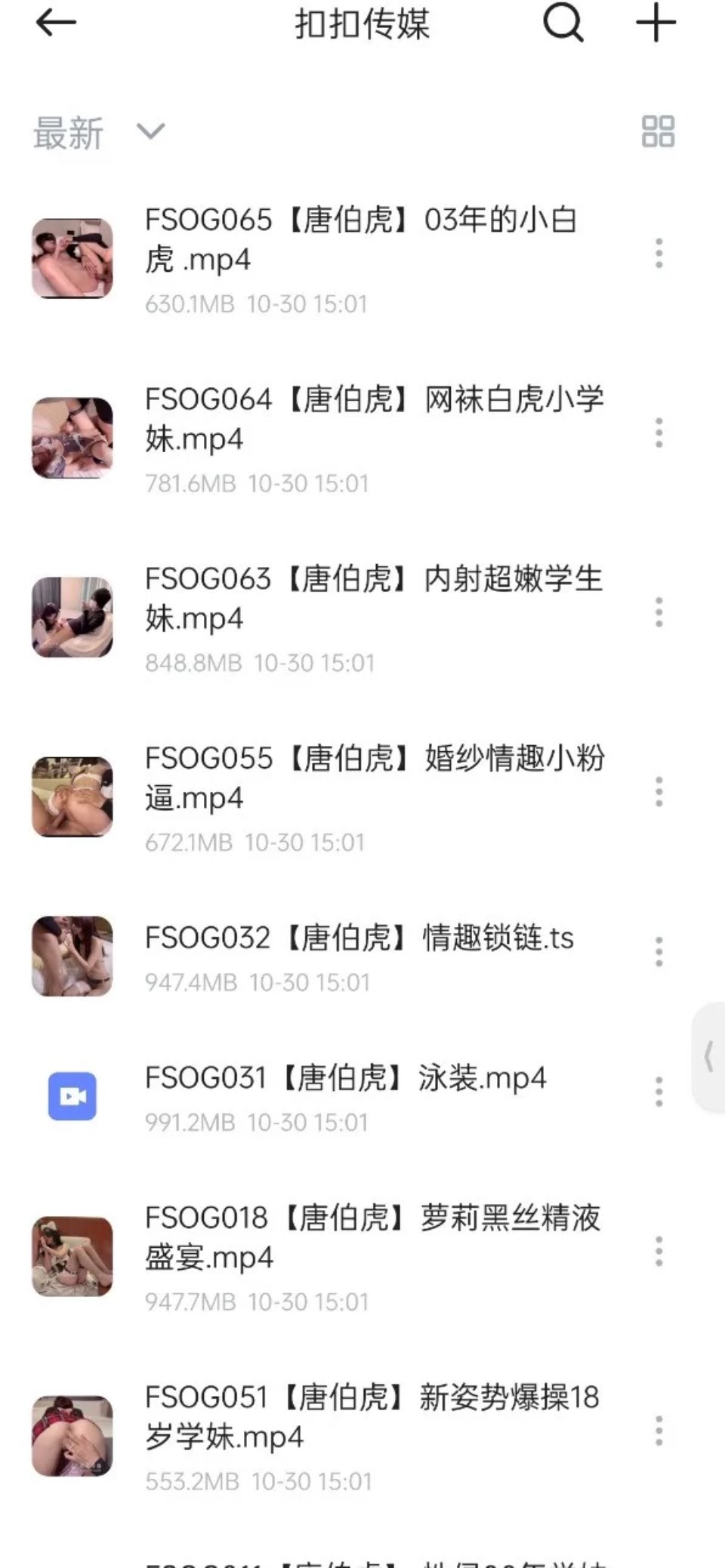The width and height of the screenshot is (725, 1568).
Task: Switch to grid view layout
Action: click(x=656, y=131)
